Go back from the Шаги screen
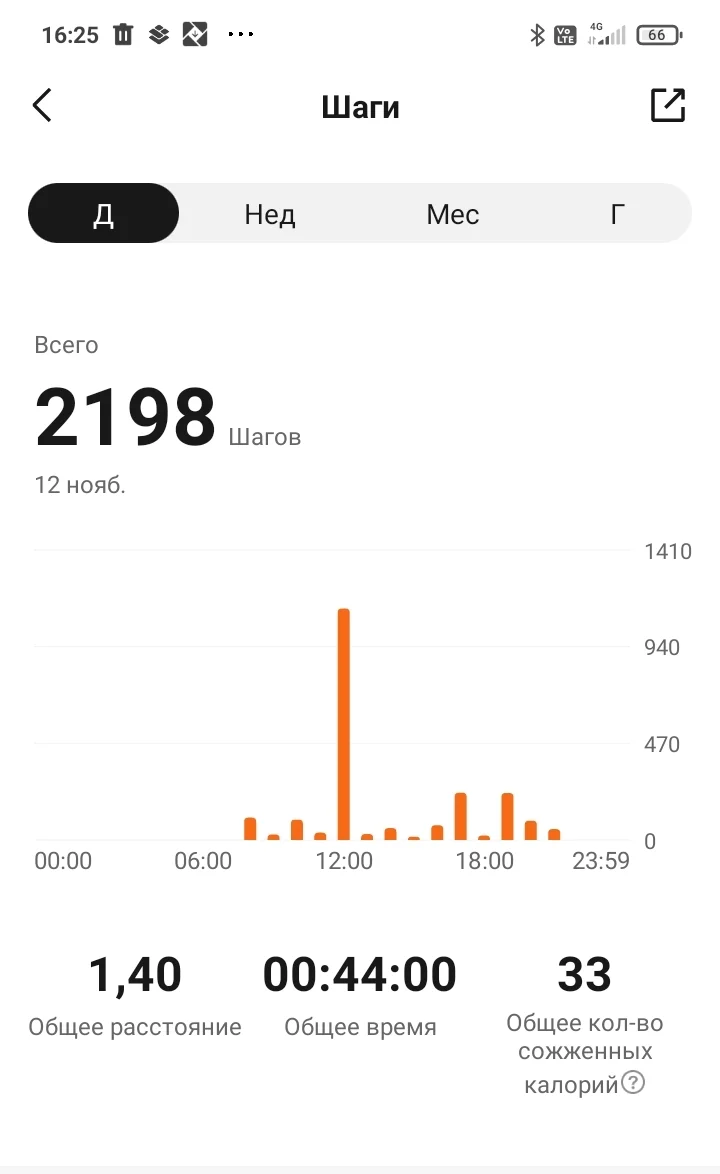This screenshot has height=1174, width=720. [42, 106]
